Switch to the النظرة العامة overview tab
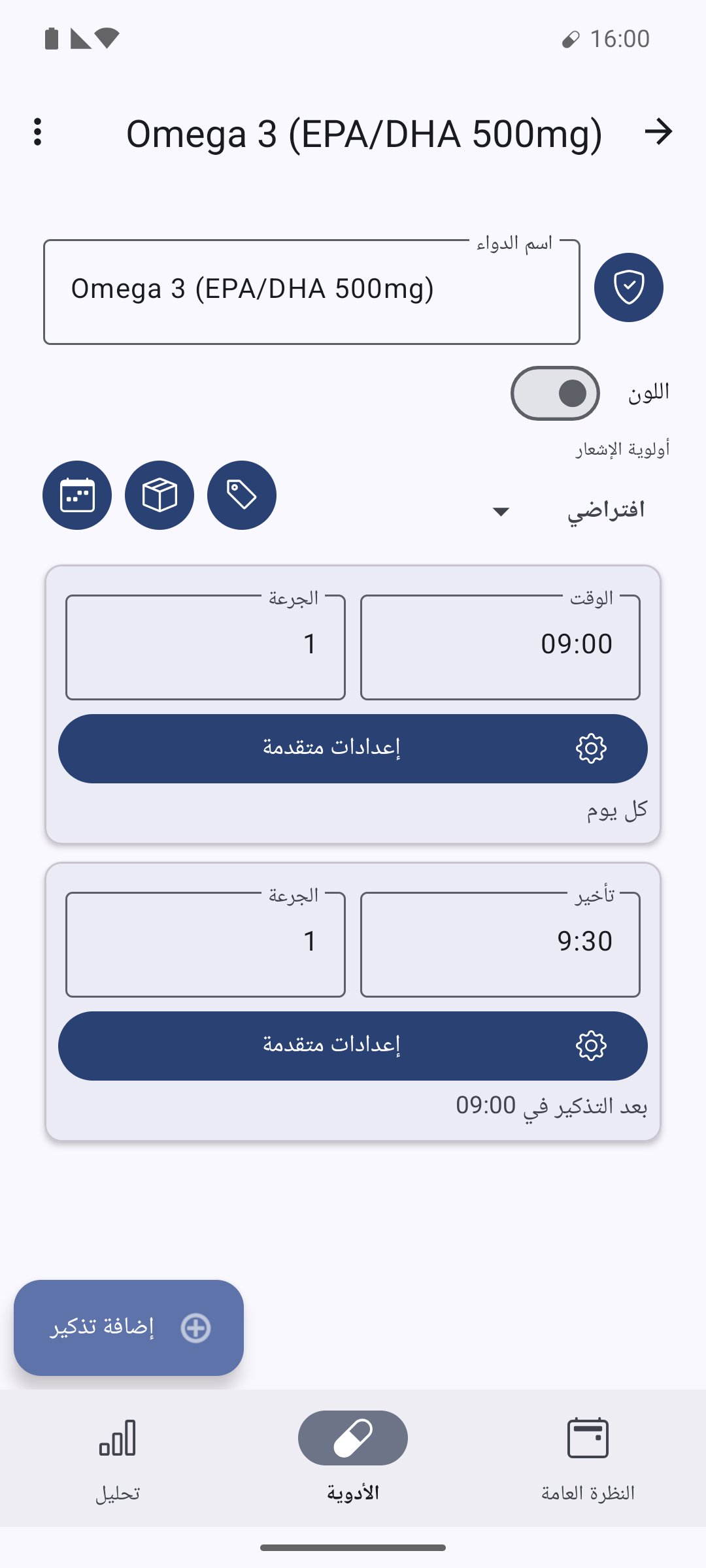This screenshot has height=1568, width=706. pos(588,1458)
